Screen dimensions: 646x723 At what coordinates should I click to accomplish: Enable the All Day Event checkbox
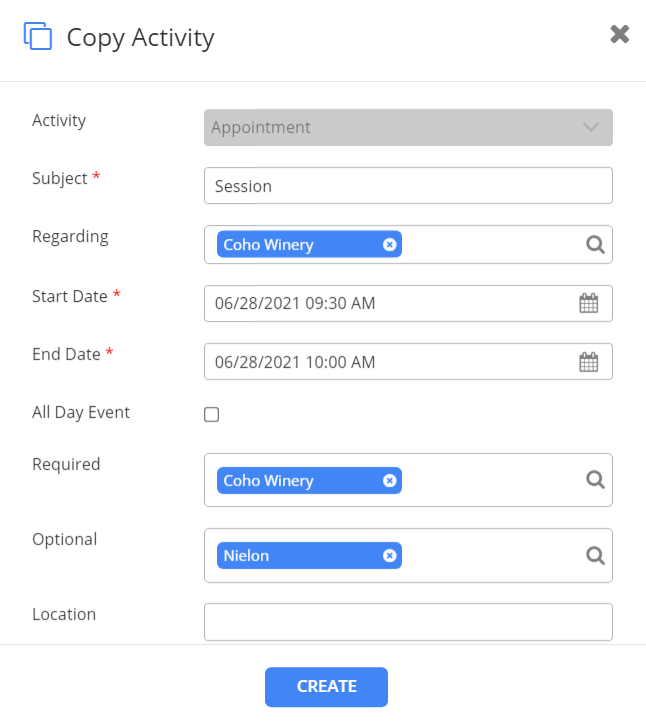[212, 414]
